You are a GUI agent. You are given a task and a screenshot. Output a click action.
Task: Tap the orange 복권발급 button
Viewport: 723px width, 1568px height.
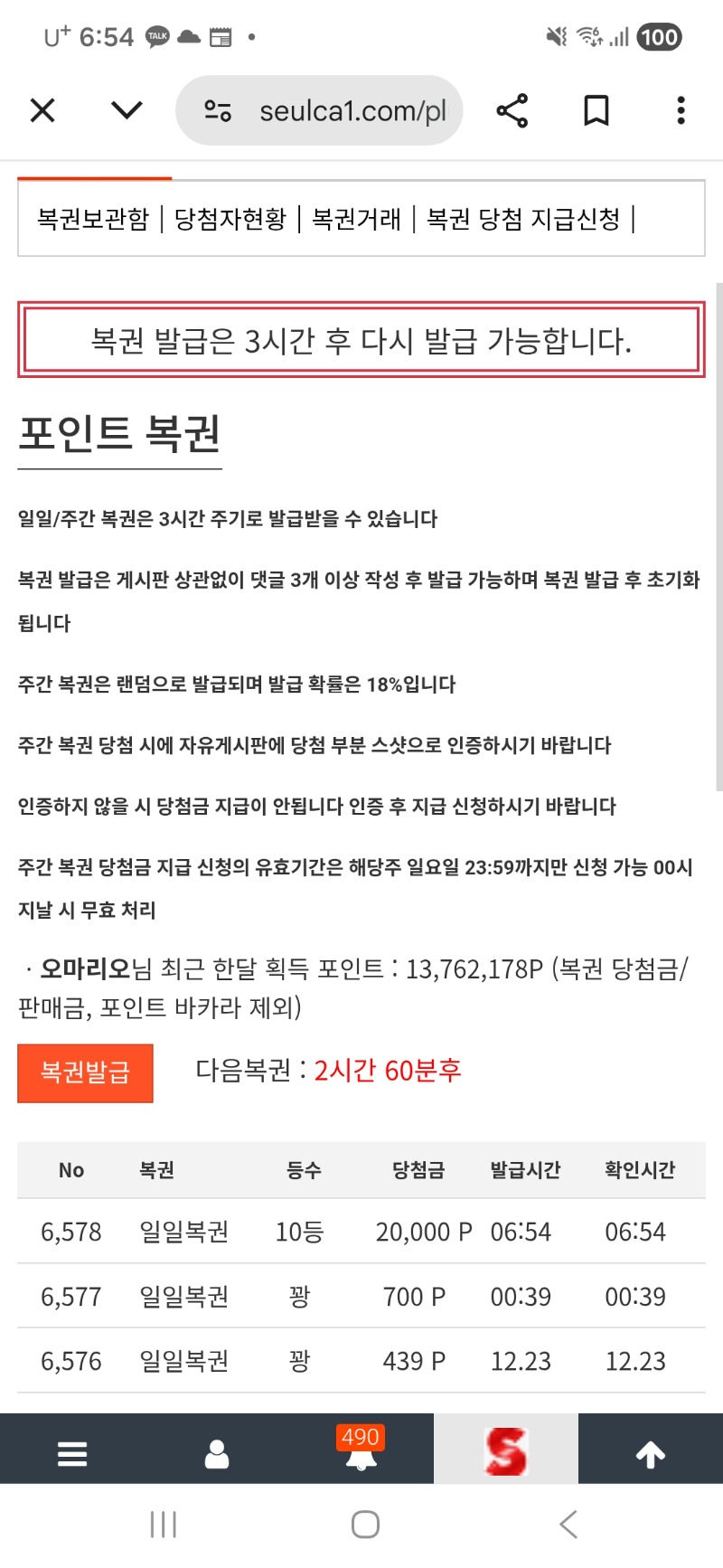(86, 1073)
